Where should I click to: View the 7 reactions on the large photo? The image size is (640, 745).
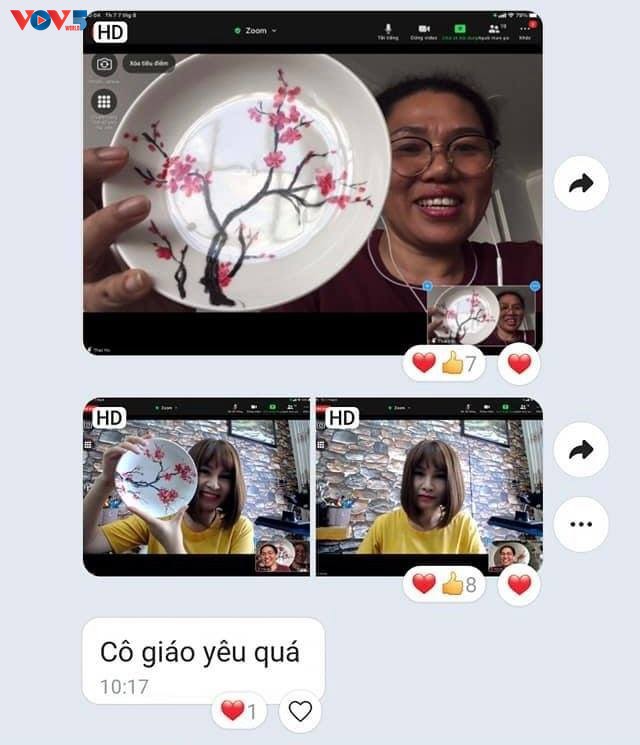click(x=444, y=364)
